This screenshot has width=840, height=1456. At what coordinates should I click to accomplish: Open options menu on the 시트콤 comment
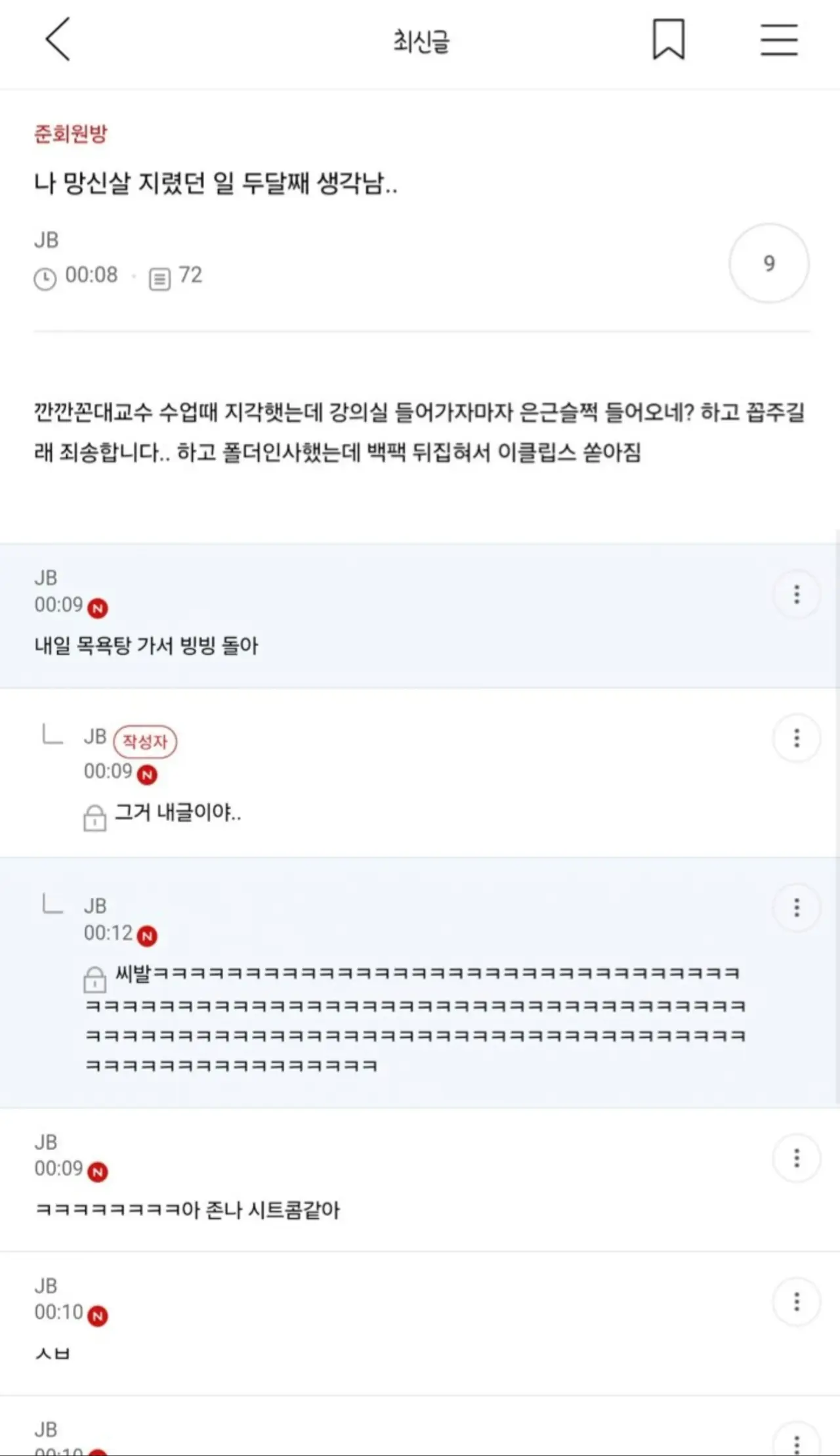click(797, 1158)
